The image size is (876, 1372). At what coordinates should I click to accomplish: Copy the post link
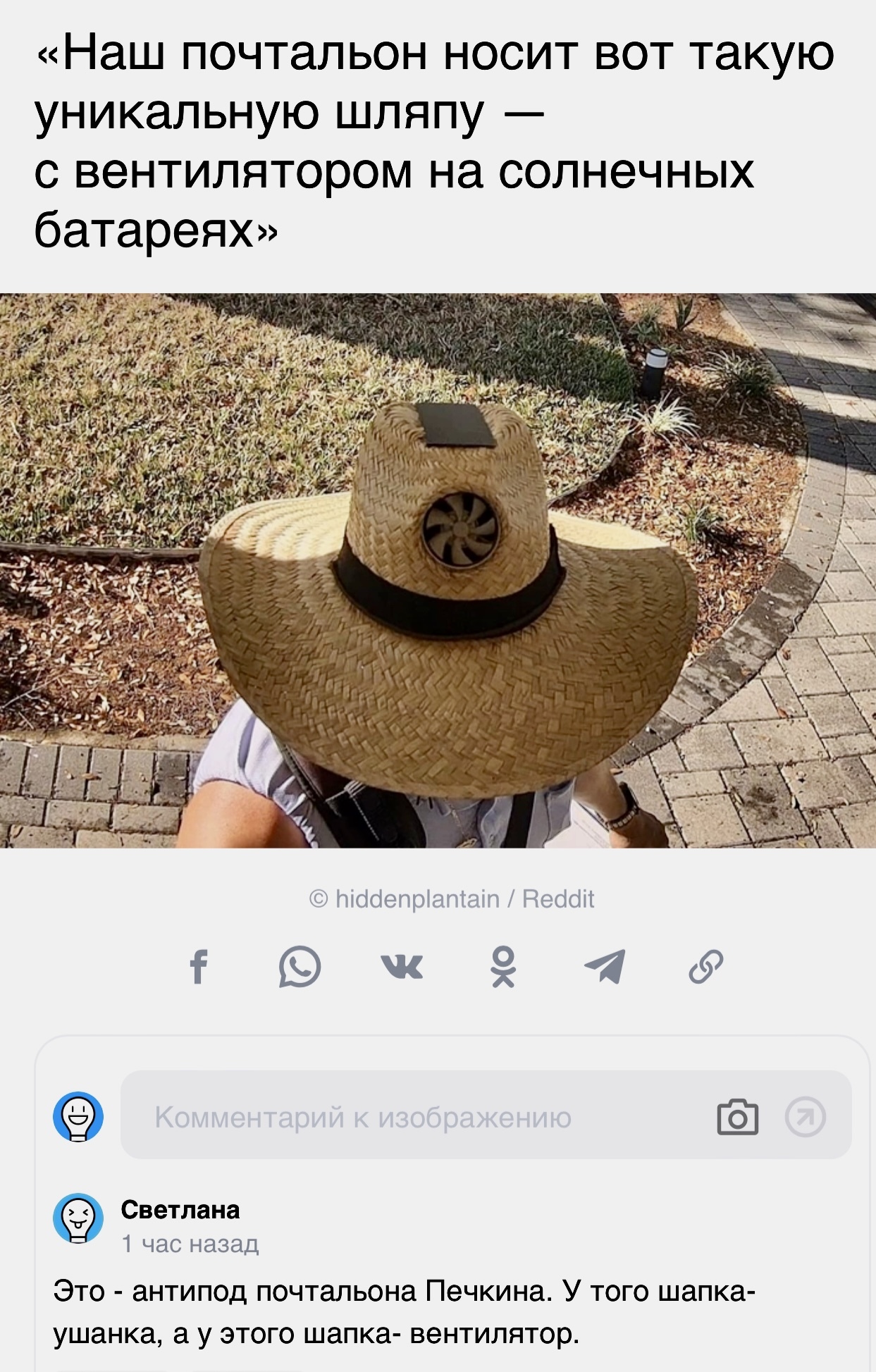(706, 966)
